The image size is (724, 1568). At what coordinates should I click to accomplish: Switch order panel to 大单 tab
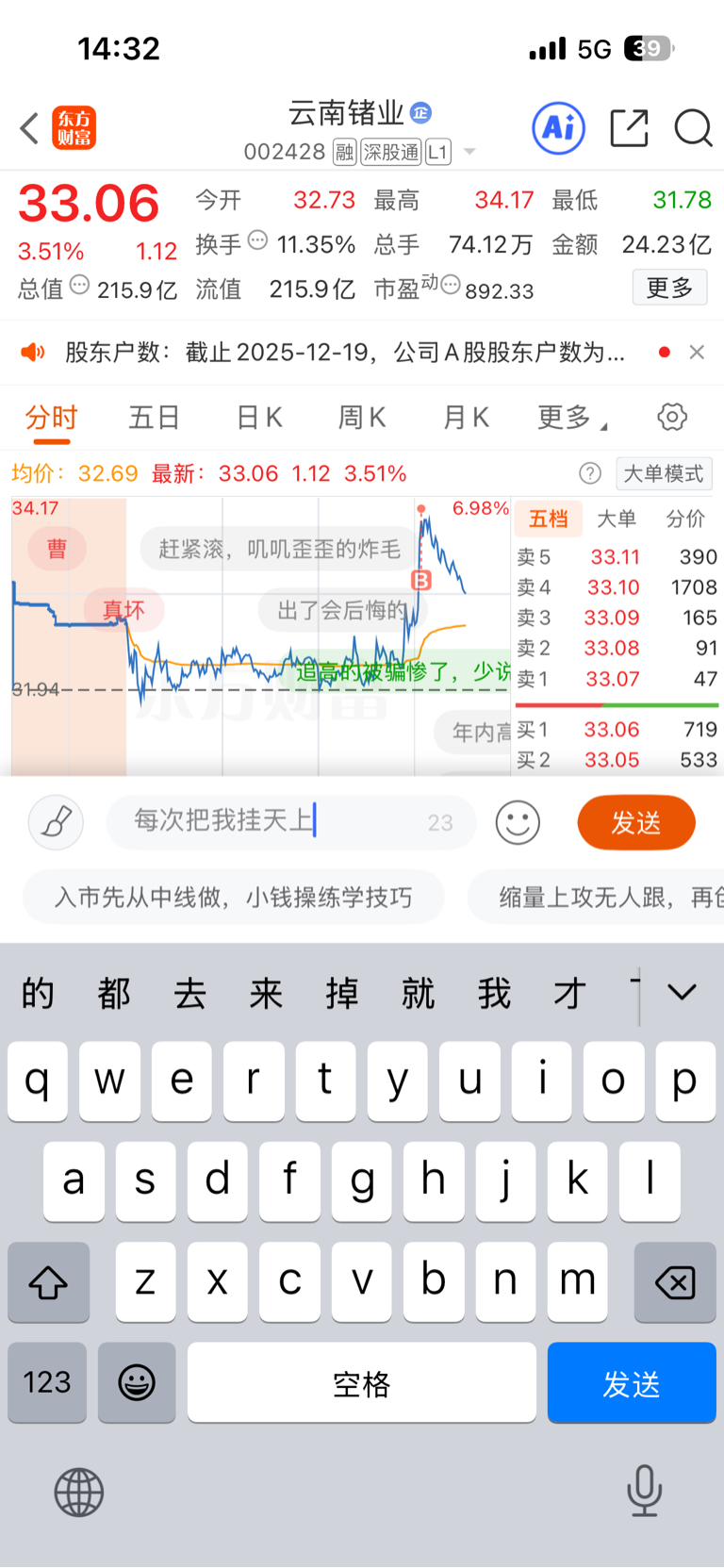coord(617,519)
